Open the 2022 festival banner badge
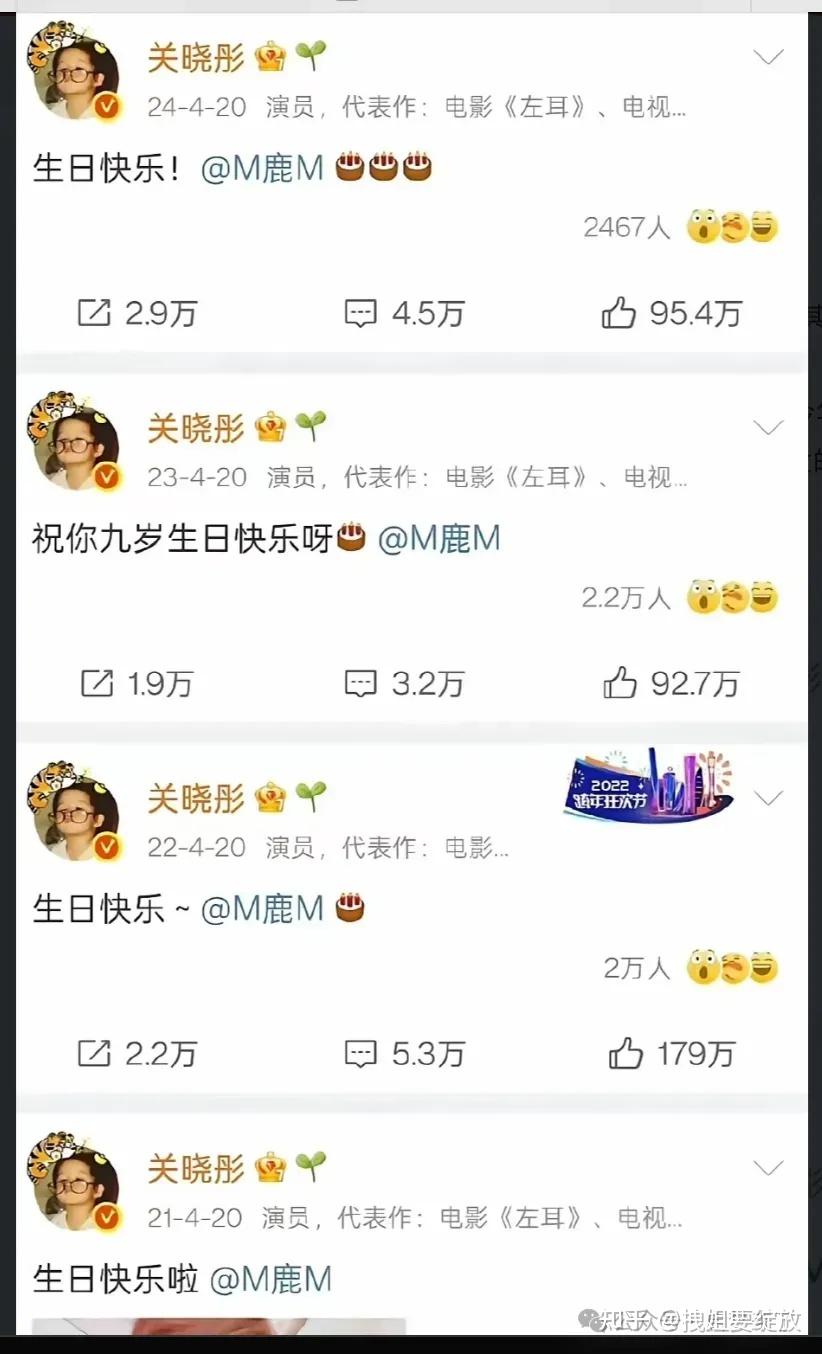The image size is (822, 1354). pyautogui.click(x=649, y=785)
